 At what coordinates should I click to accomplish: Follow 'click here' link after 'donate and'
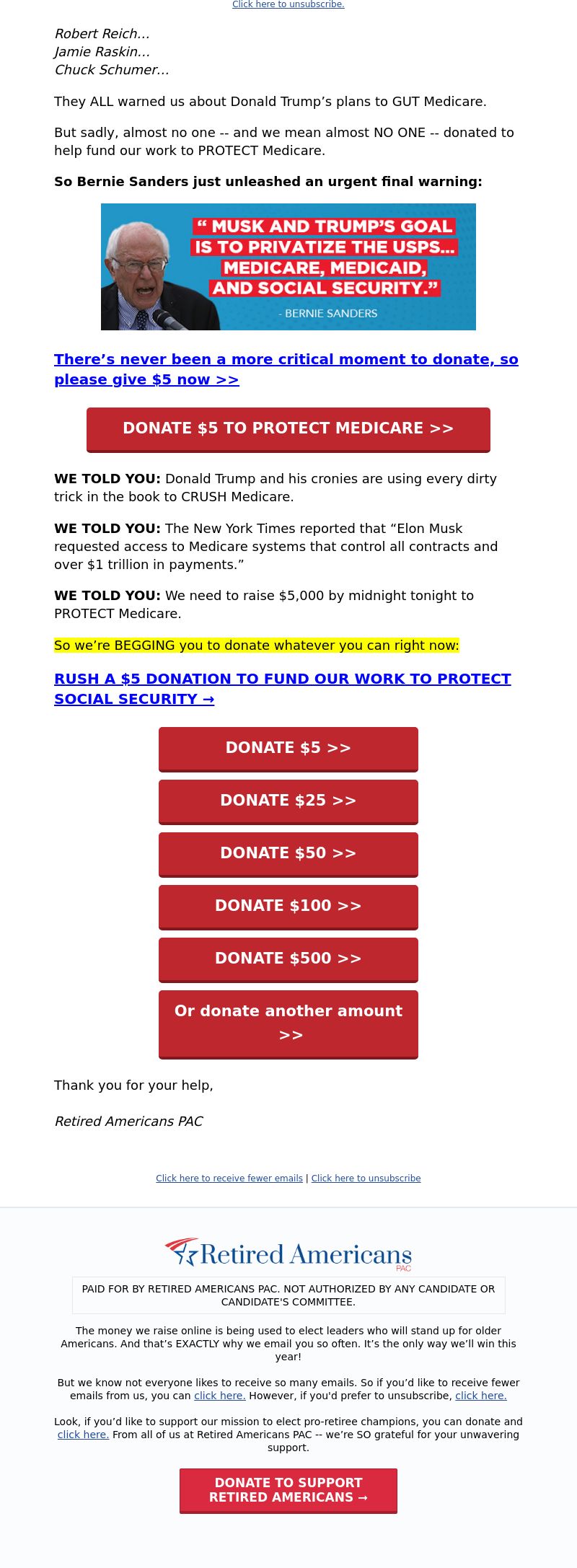(x=83, y=1435)
